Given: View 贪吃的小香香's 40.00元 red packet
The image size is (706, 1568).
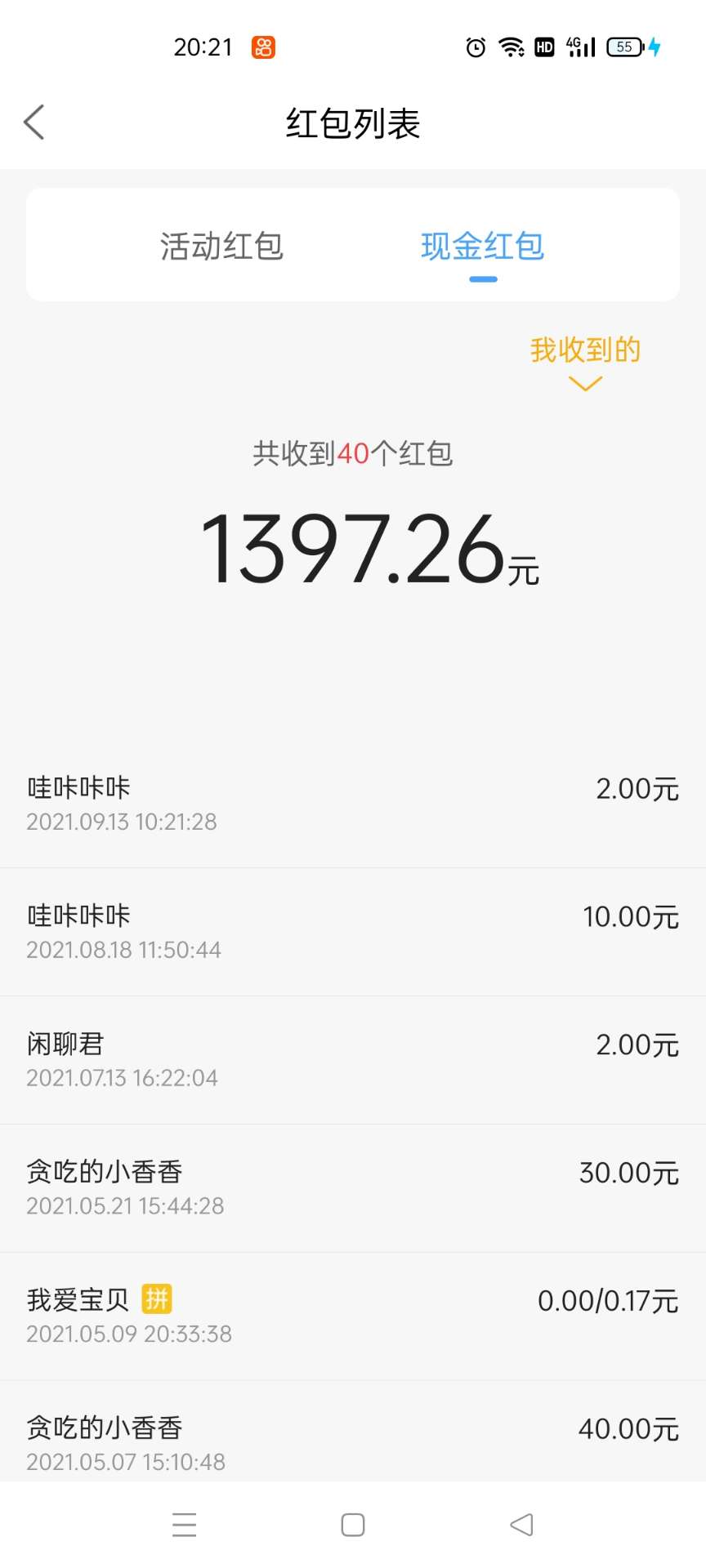Looking at the screenshot, I should pos(353,1432).
